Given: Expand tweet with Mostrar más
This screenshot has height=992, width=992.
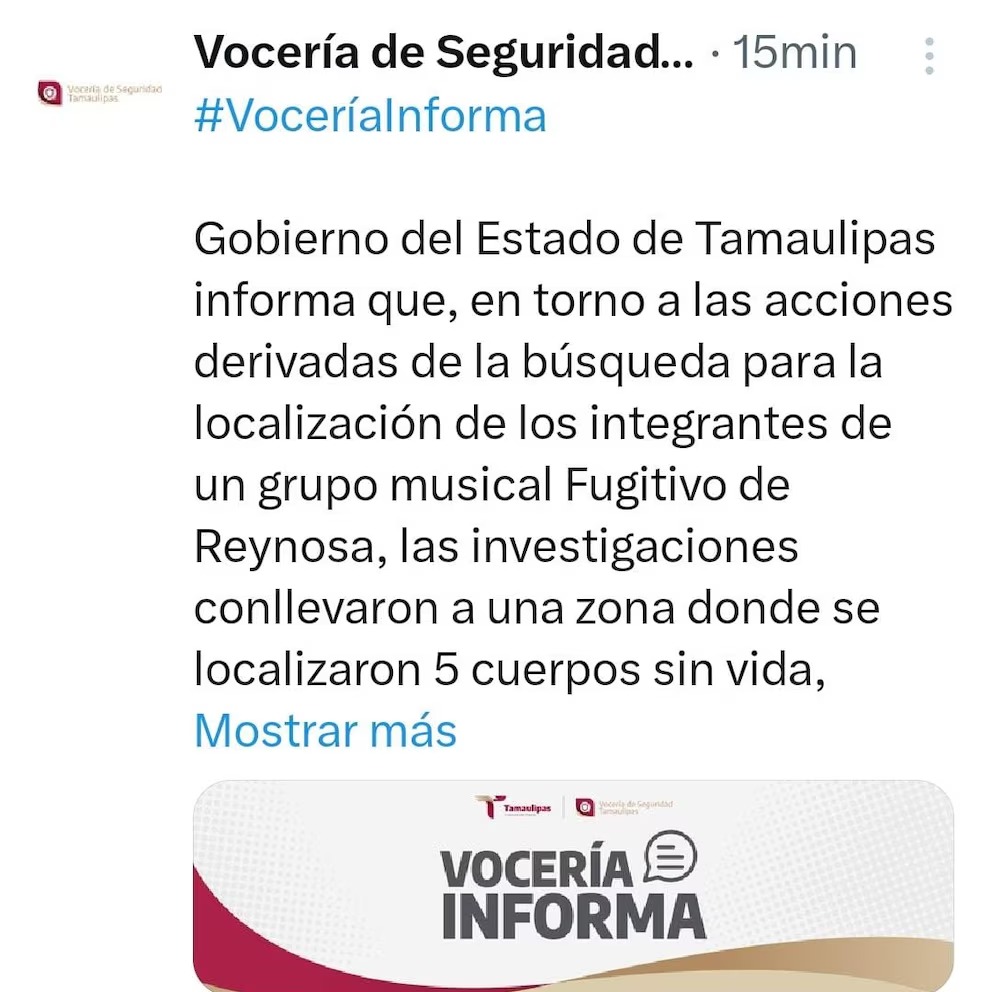Looking at the screenshot, I should tap(325, 730).
